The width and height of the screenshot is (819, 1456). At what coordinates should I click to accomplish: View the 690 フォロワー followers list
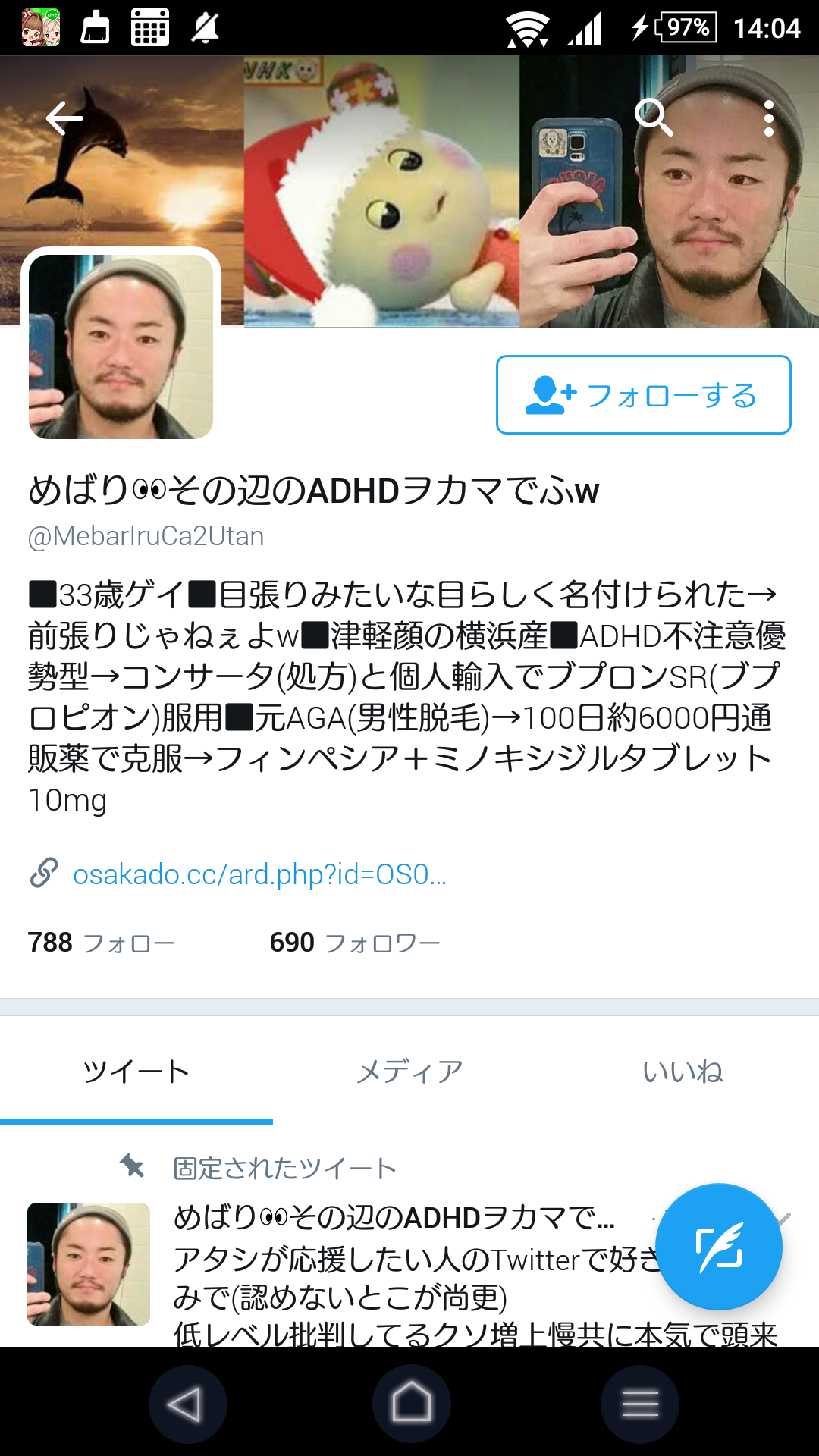click(x=354, y=943)
